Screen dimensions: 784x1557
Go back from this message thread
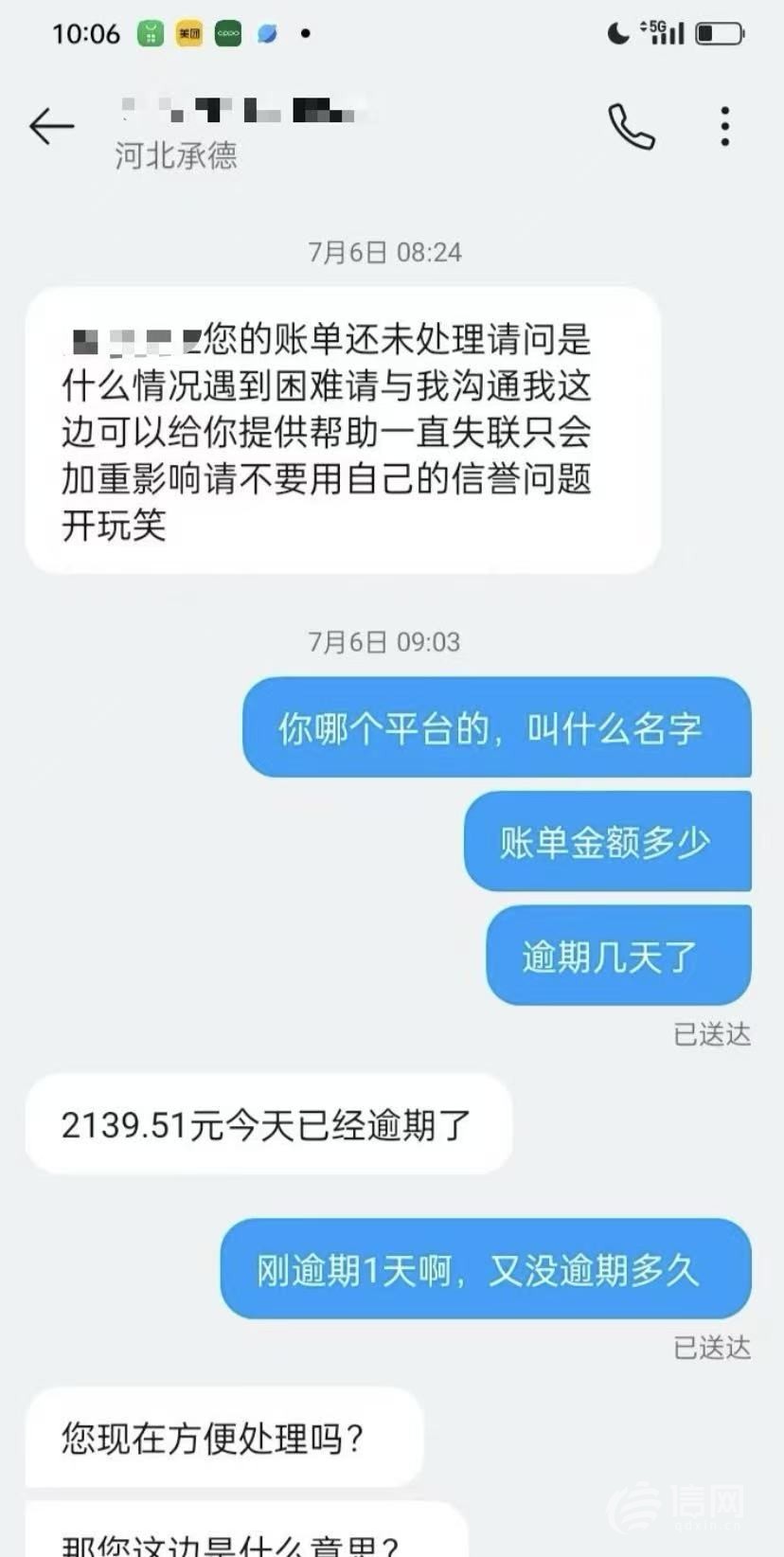(51, 126)
